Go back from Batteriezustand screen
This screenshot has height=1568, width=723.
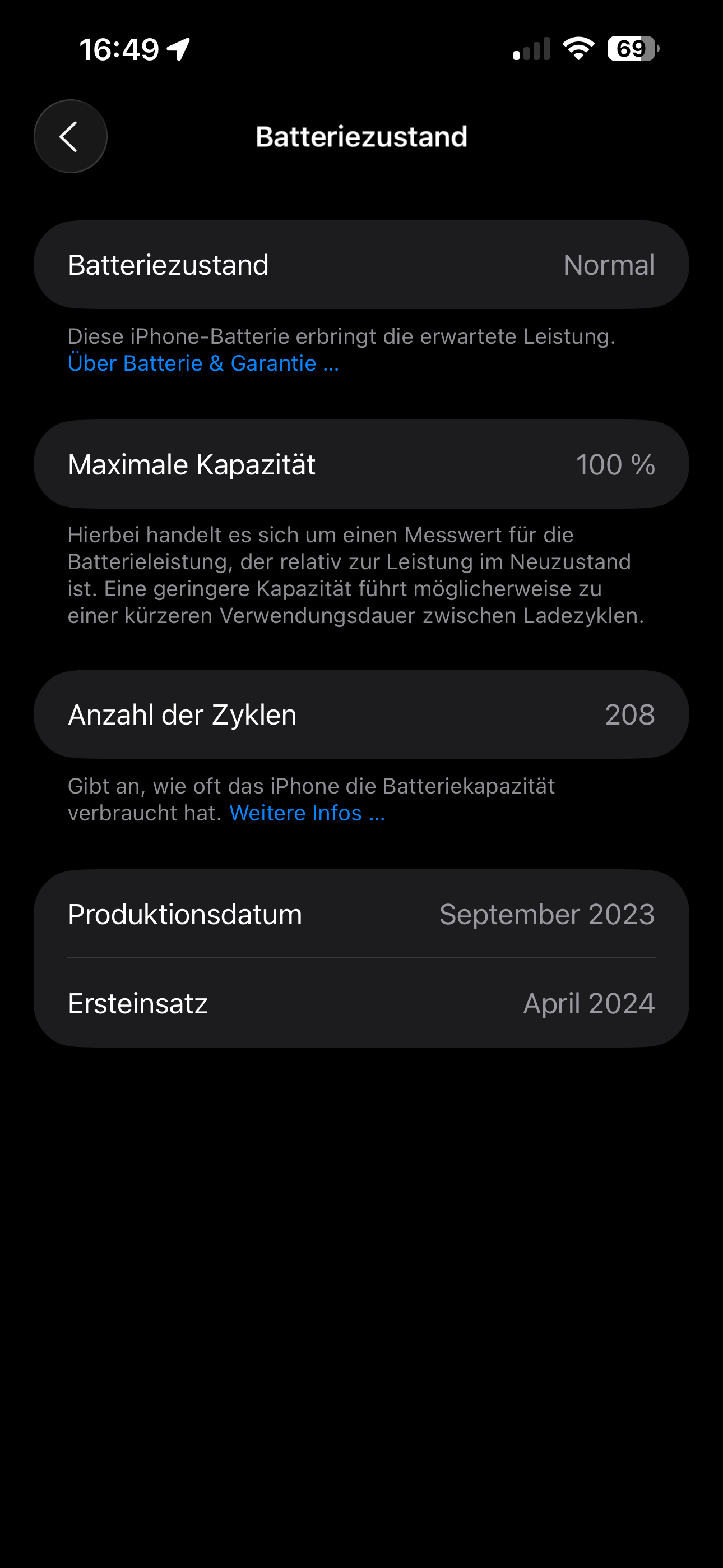click(x=70, y=136)
